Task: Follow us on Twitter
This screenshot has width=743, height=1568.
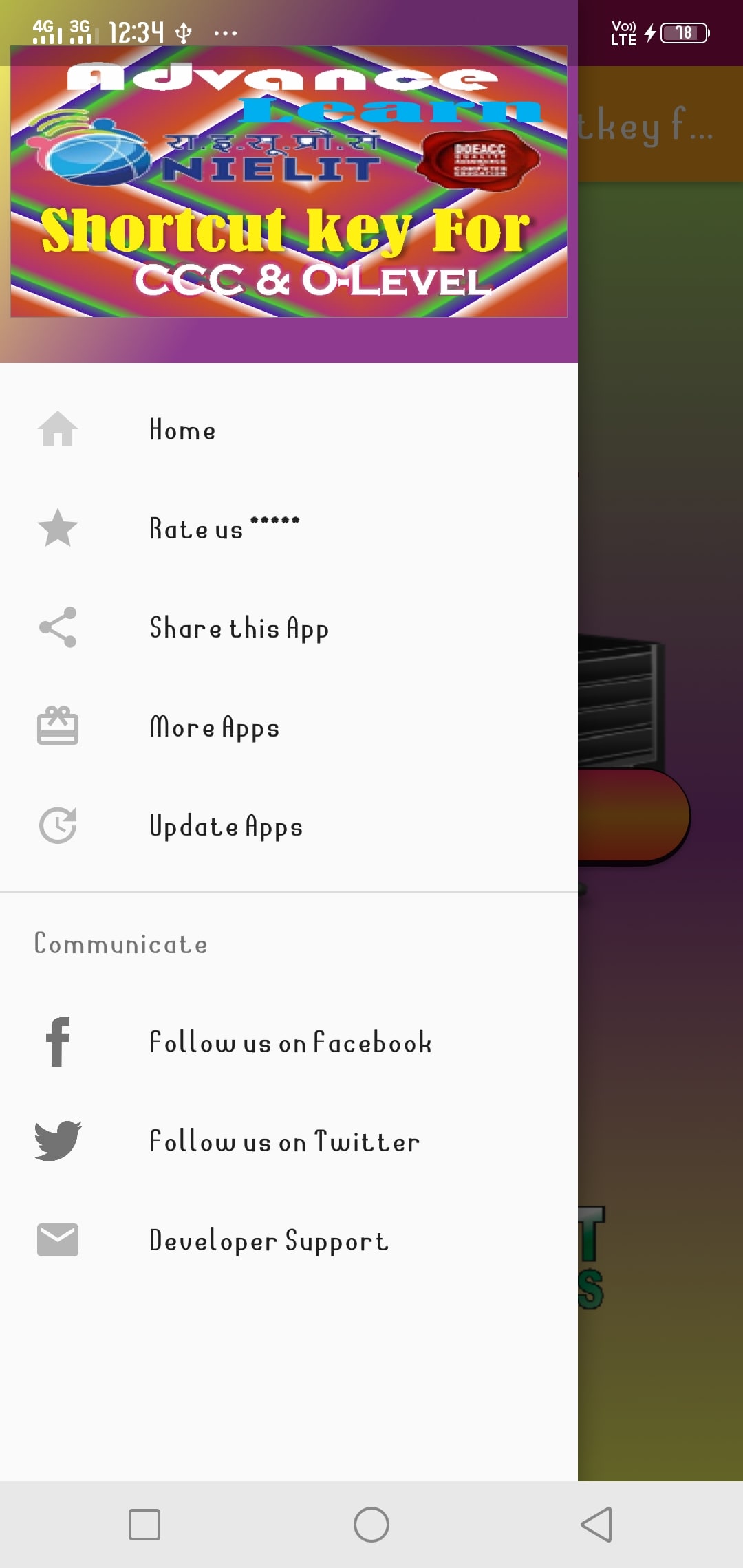Action: coord(289,1141)
